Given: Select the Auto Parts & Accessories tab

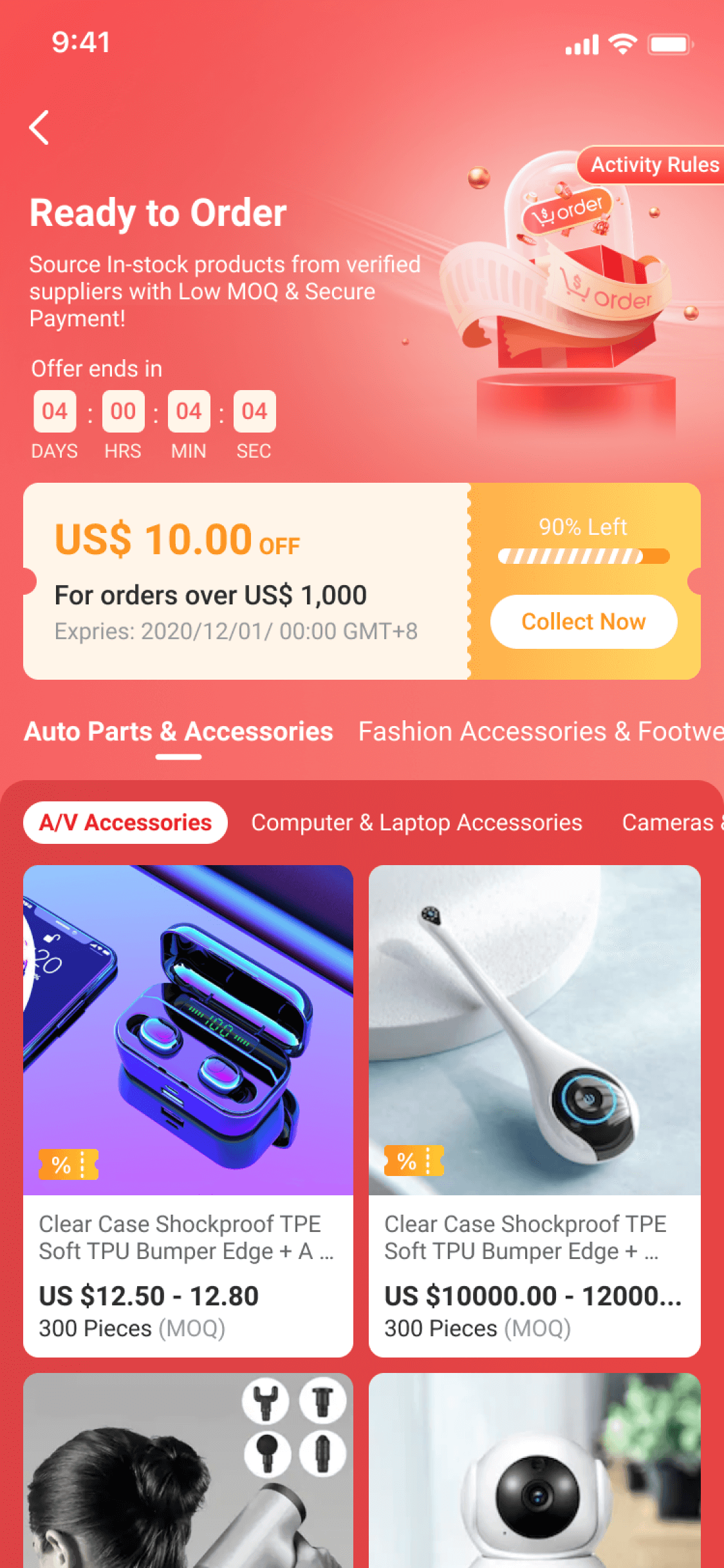Looking at the screenshot, I should point(178,732).
